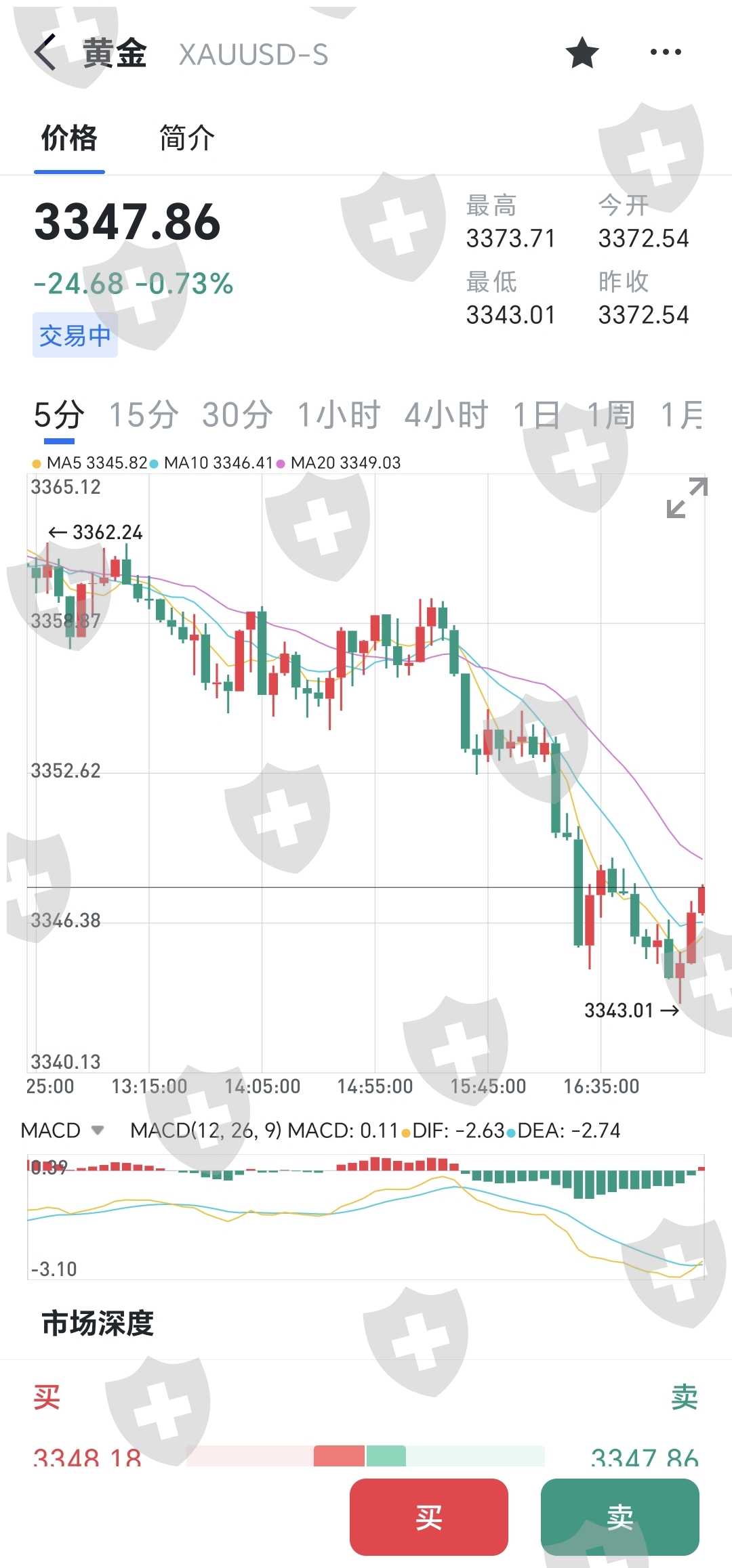The width and height of the screenshot is (732, 1568).
Task: Switch chart to 1日 interval
Action: [x=536, y=415]
